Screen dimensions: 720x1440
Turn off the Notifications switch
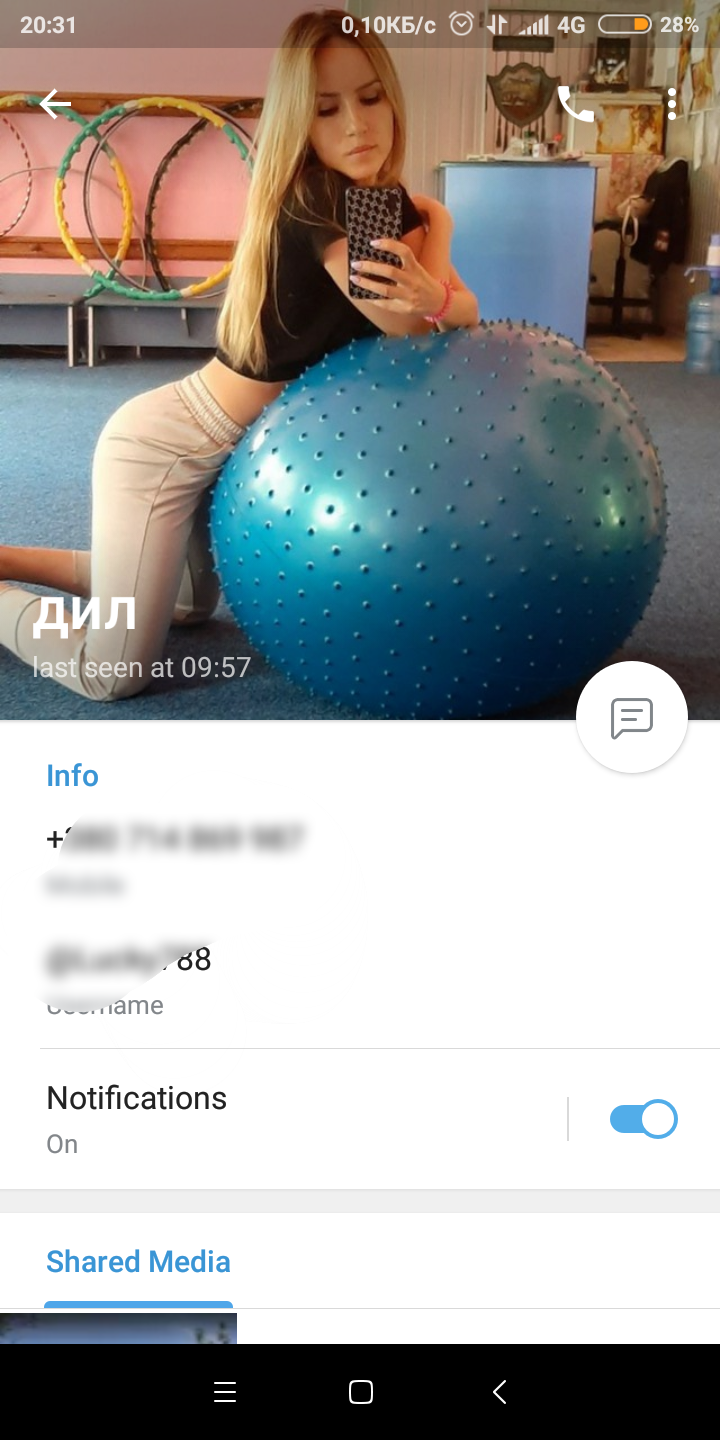coord(643,1119)
